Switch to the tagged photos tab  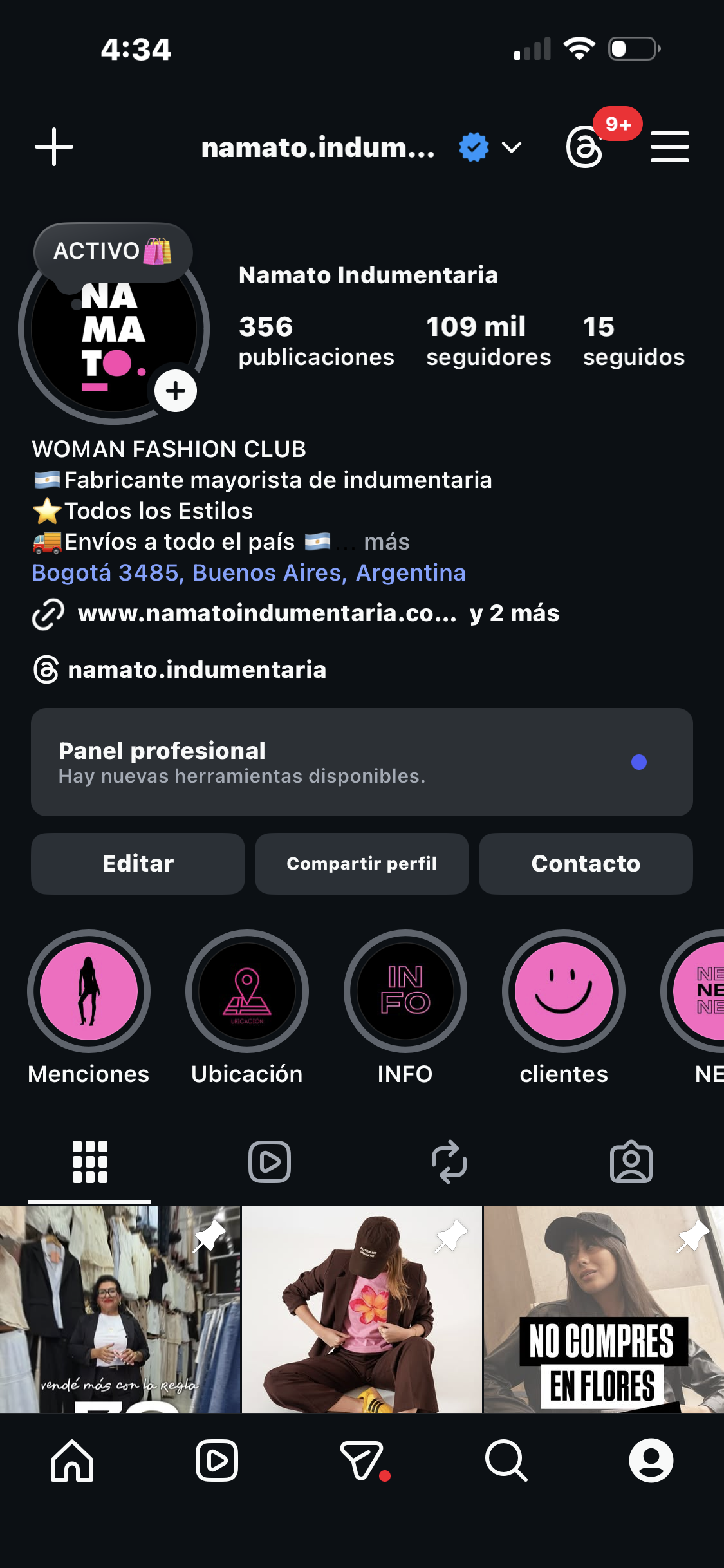tap(631, 1162)
